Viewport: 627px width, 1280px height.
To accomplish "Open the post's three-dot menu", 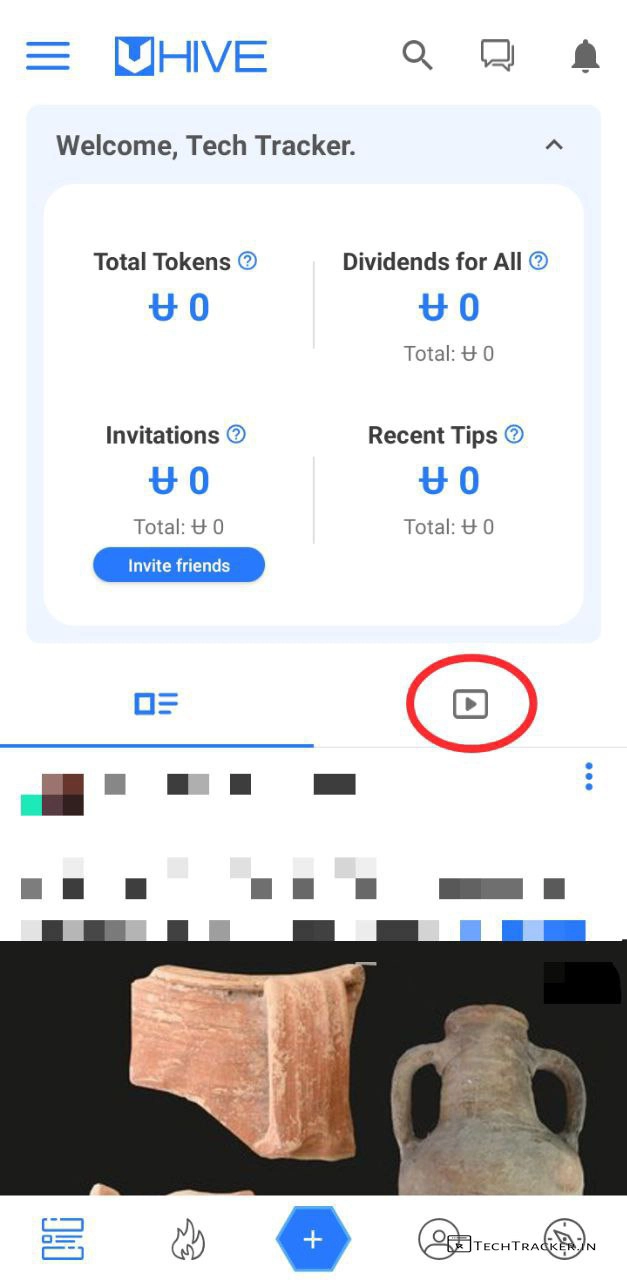I will [589, 776].
